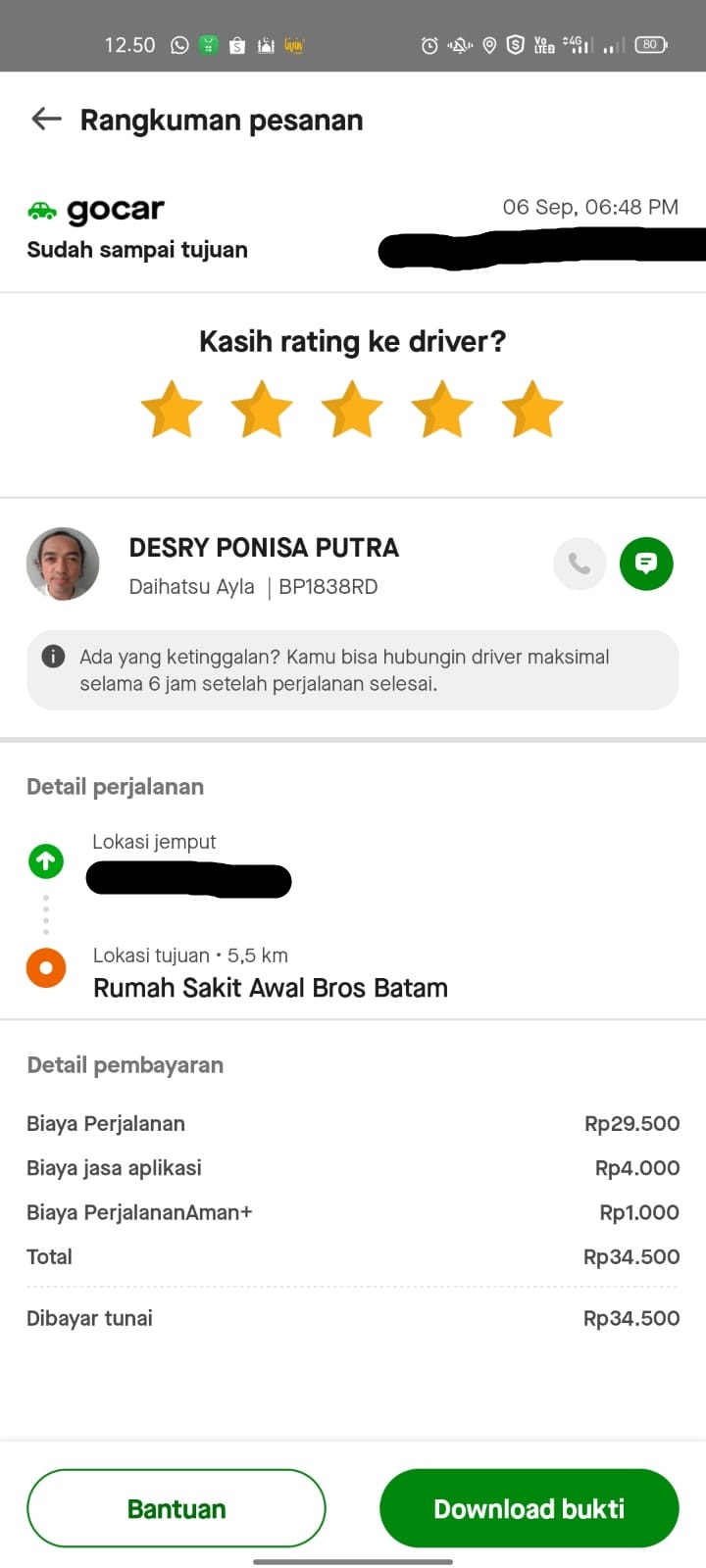Go back from Rangkuman pesanan
This screenshot has width=706, height=1568.
pos(46,120)
